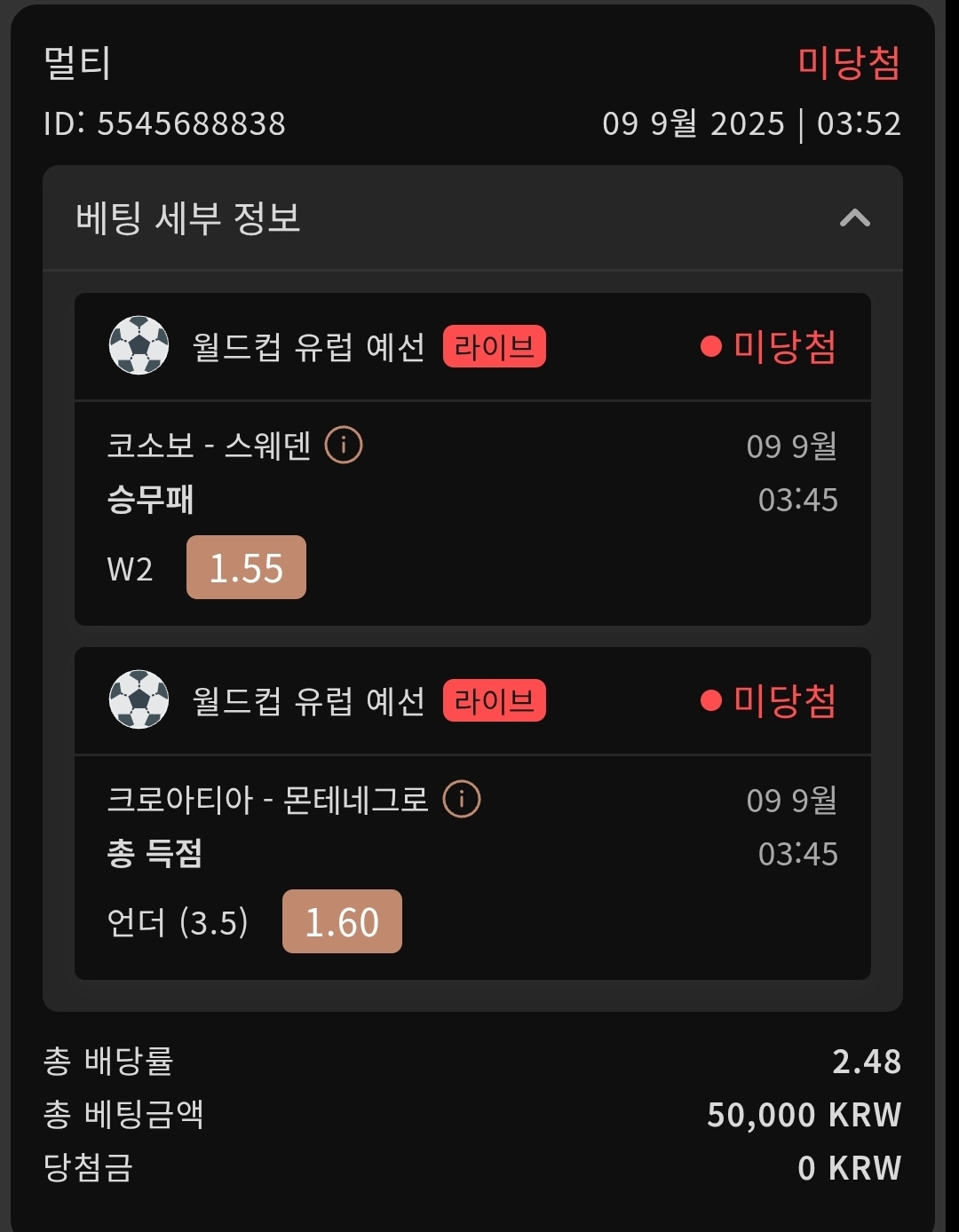The height and width of the screenshot is (1232, 959).
Task: Open the info icon next to 크로아티아 - 몬테네그로
Action: (462, 799)
